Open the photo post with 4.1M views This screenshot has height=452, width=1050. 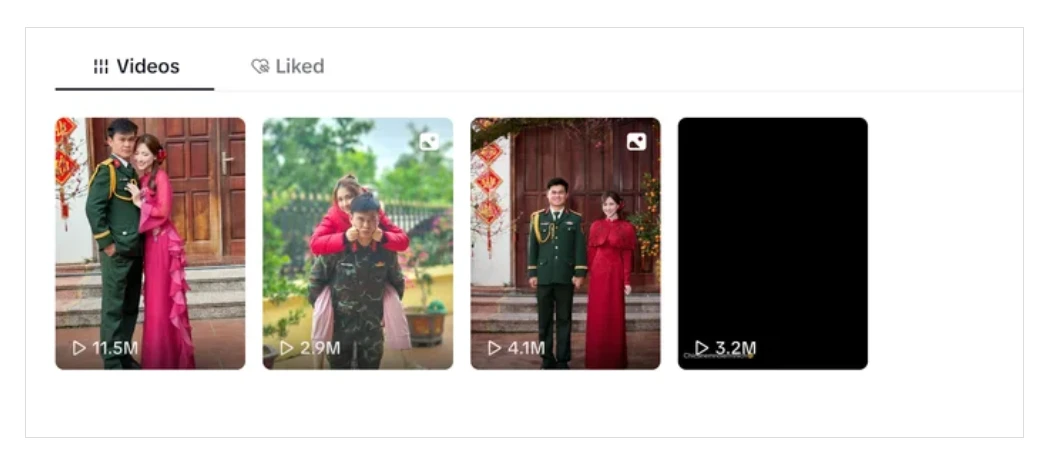(565, 243)
